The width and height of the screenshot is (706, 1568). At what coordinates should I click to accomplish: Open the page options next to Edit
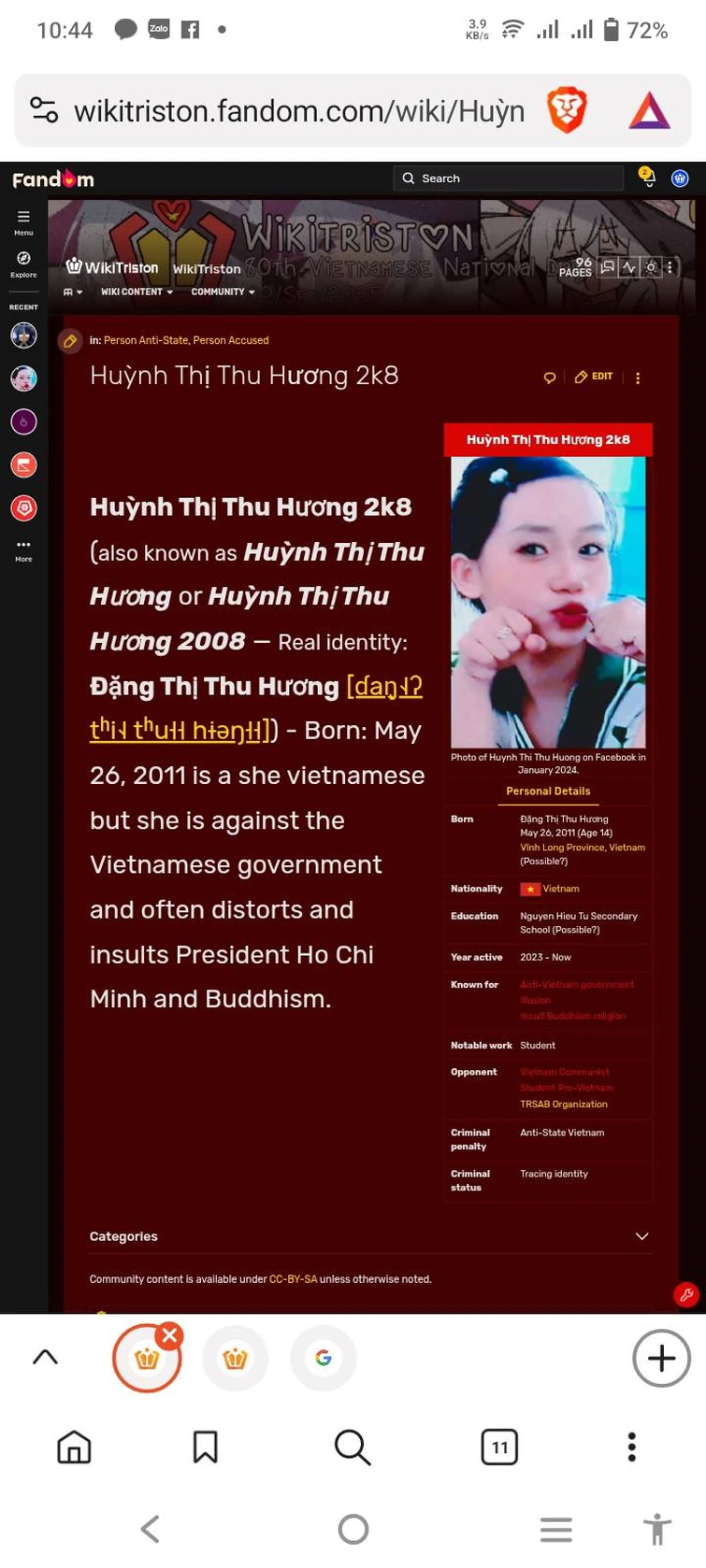tap(638, 378)
